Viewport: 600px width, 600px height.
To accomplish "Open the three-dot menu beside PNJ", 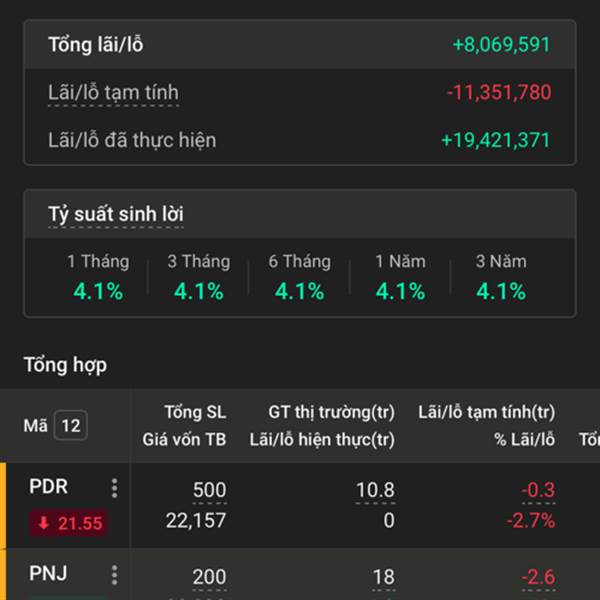I will (x=114, y=575).
